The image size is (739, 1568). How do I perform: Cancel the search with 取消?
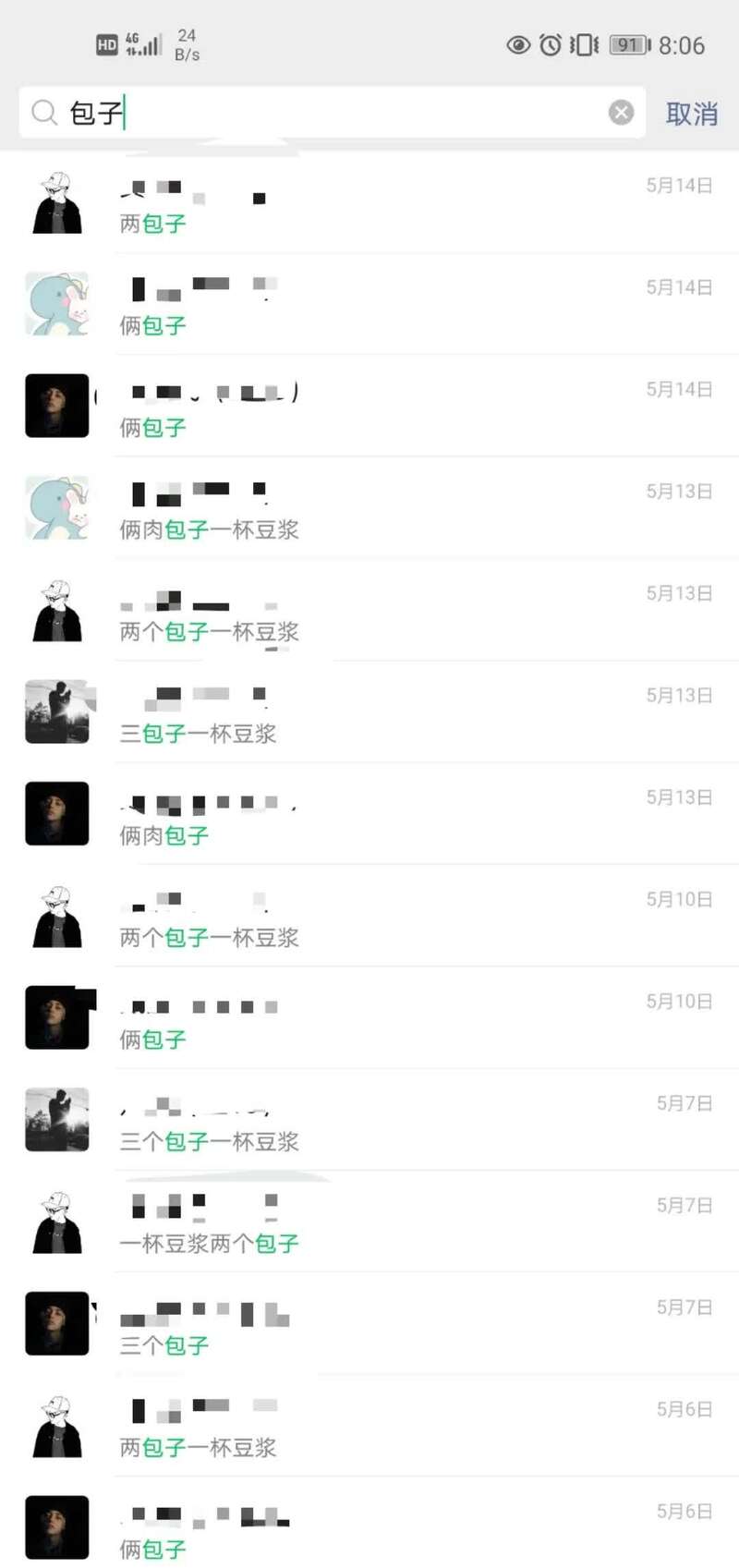[691, 114]
